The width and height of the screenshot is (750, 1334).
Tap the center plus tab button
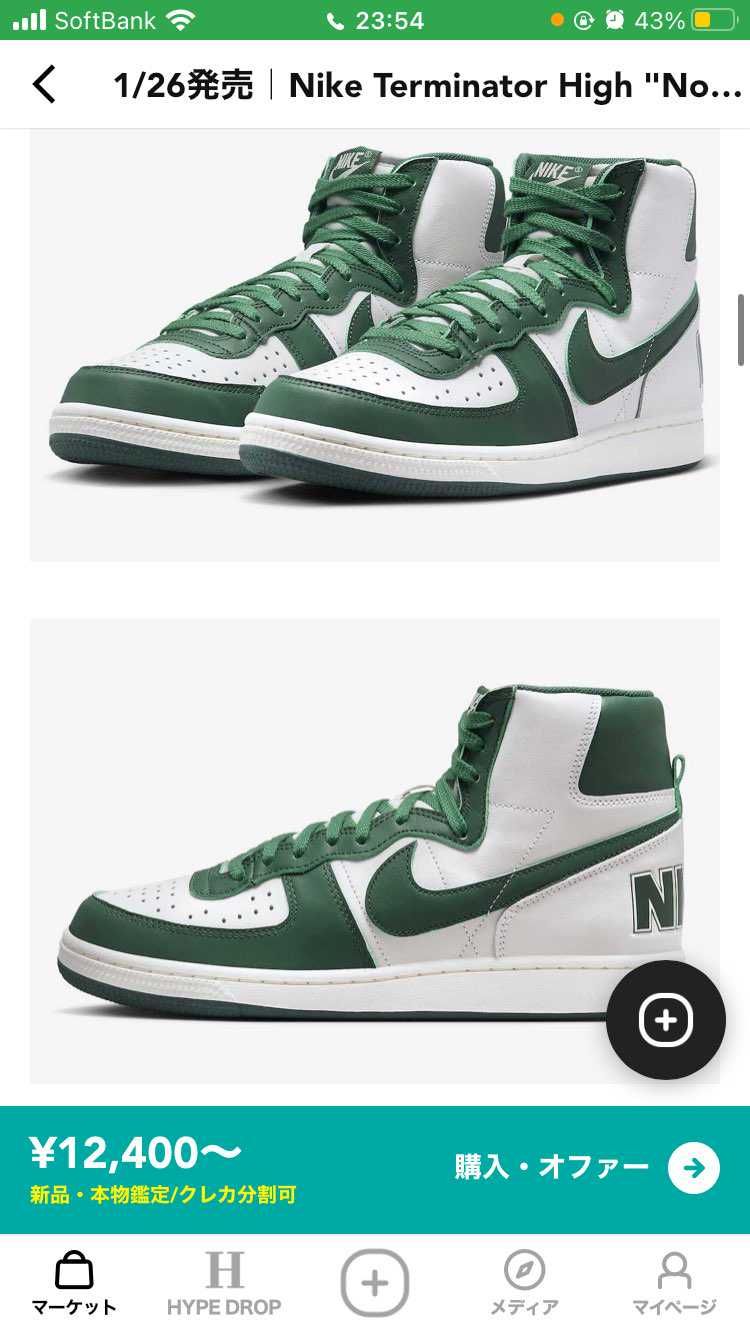coord(375,1282)
